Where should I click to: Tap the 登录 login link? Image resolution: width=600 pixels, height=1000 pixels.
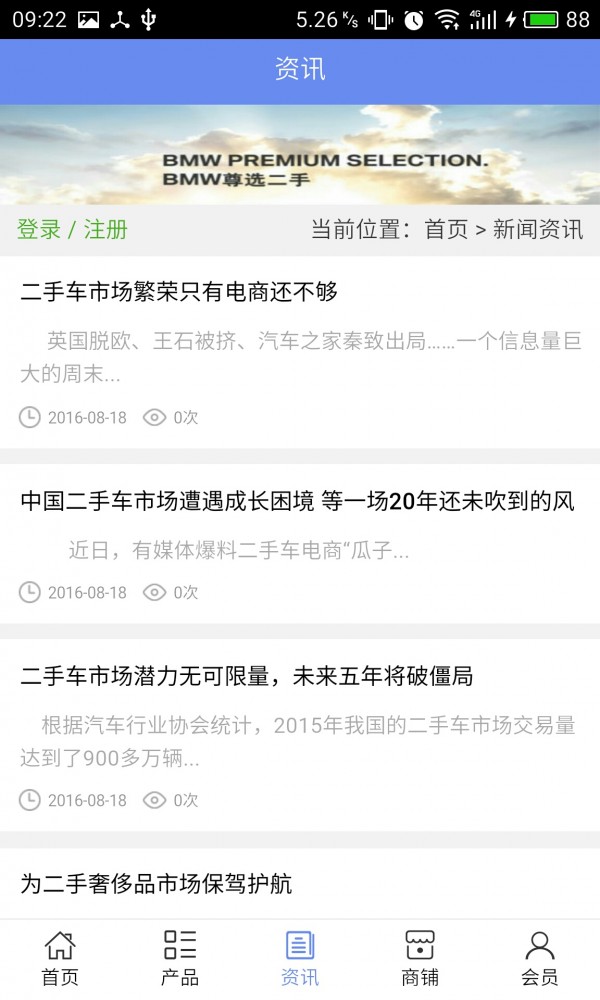(x=39, y=229)
